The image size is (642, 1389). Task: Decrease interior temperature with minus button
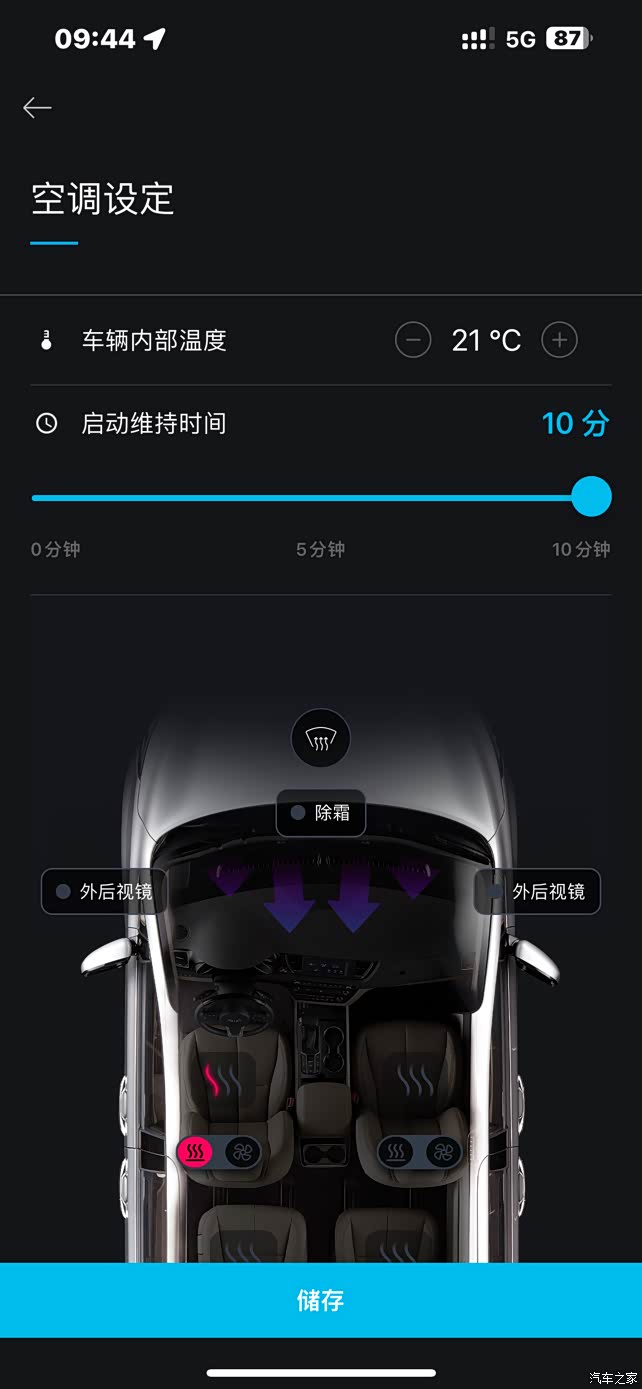tap(413, 340)
